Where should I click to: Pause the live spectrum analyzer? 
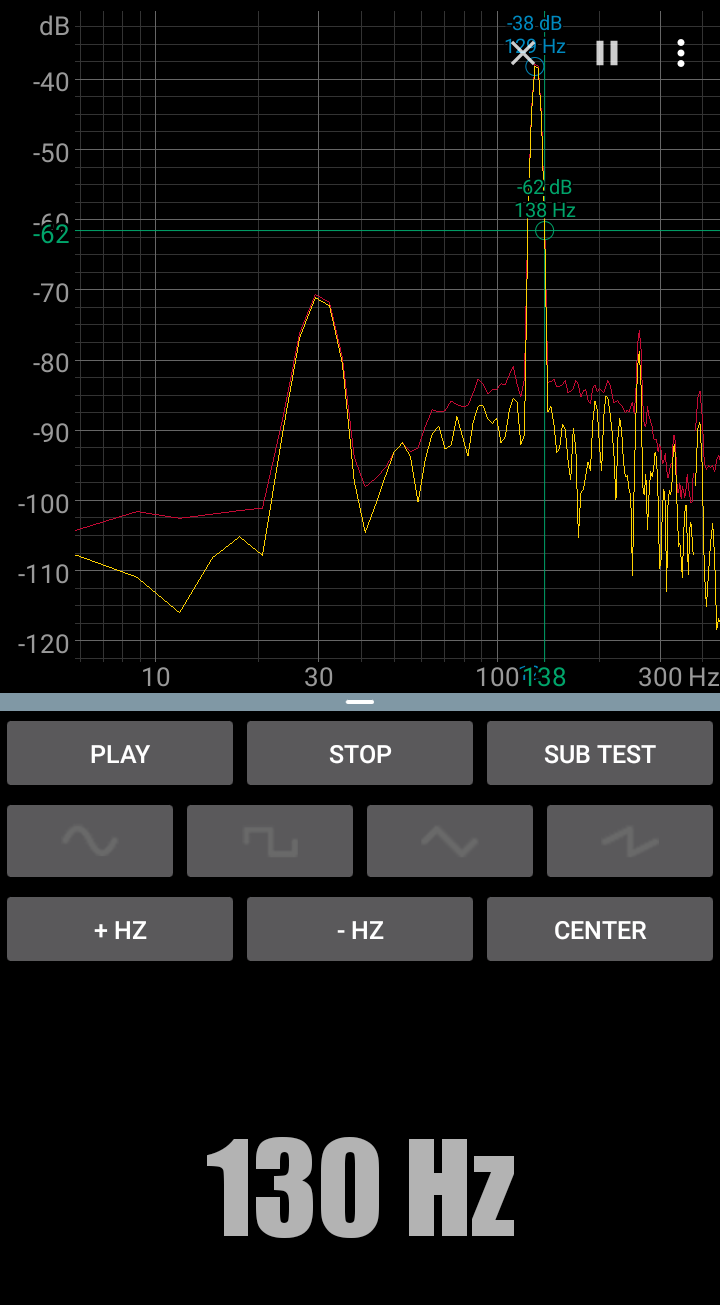click(x=607, y=53)
